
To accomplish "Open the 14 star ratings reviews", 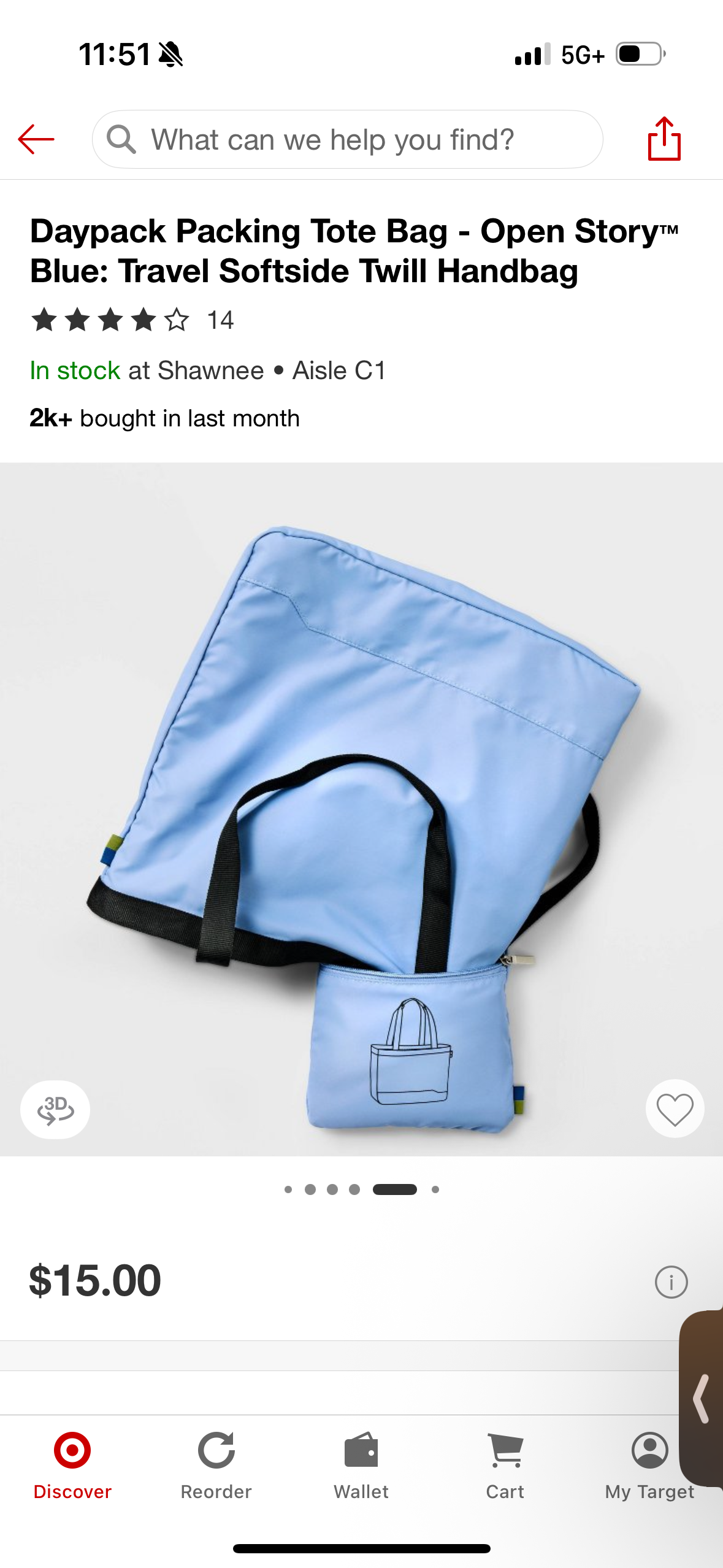I will pyautogui.click(x=132, y=320).
